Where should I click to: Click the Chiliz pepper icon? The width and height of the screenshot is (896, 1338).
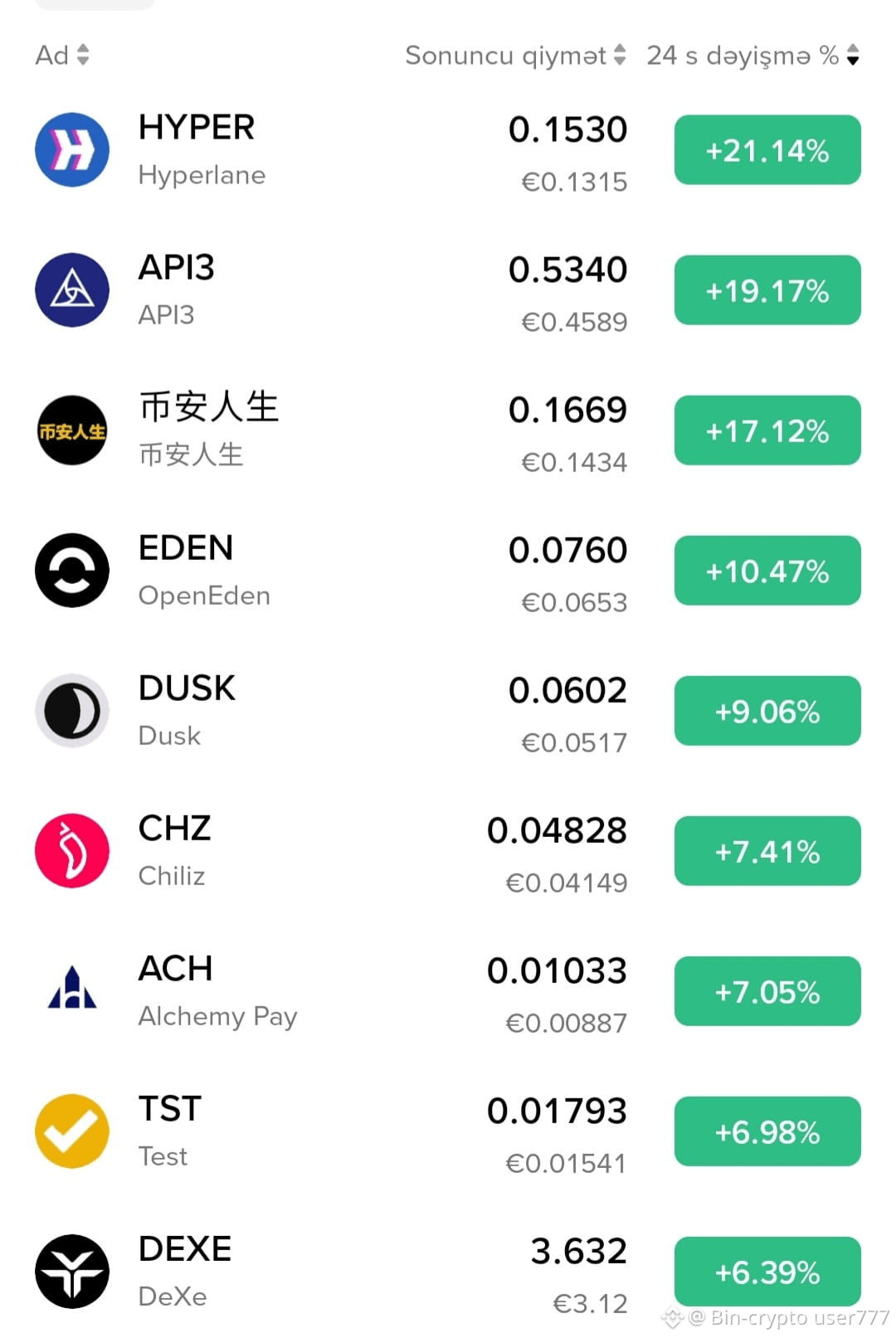tap(72, 850)
